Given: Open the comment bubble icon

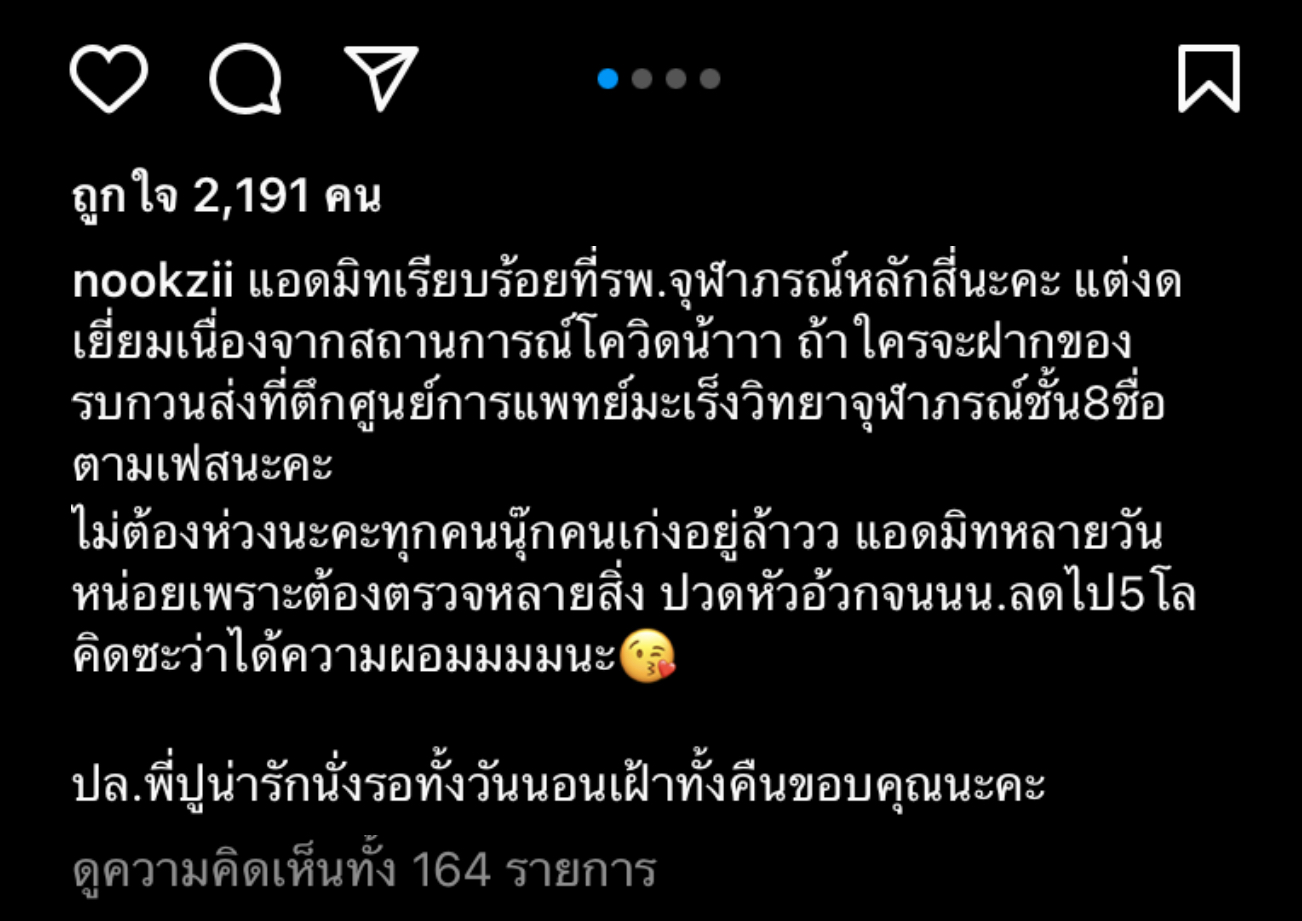Looking at the screenshot, I should (x=244, y=79).
